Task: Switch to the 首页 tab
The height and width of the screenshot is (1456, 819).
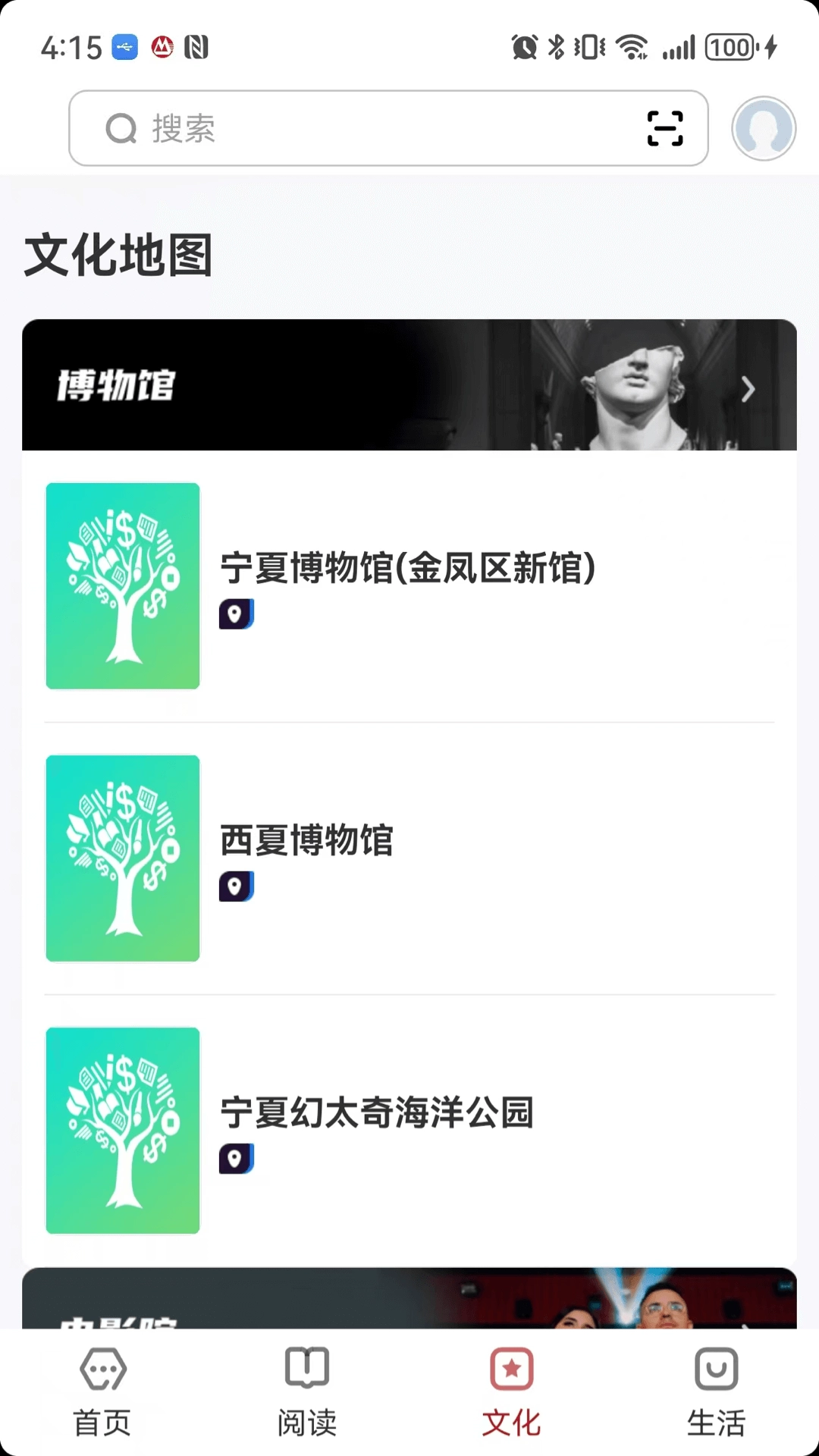Action: coord(102,1392)
